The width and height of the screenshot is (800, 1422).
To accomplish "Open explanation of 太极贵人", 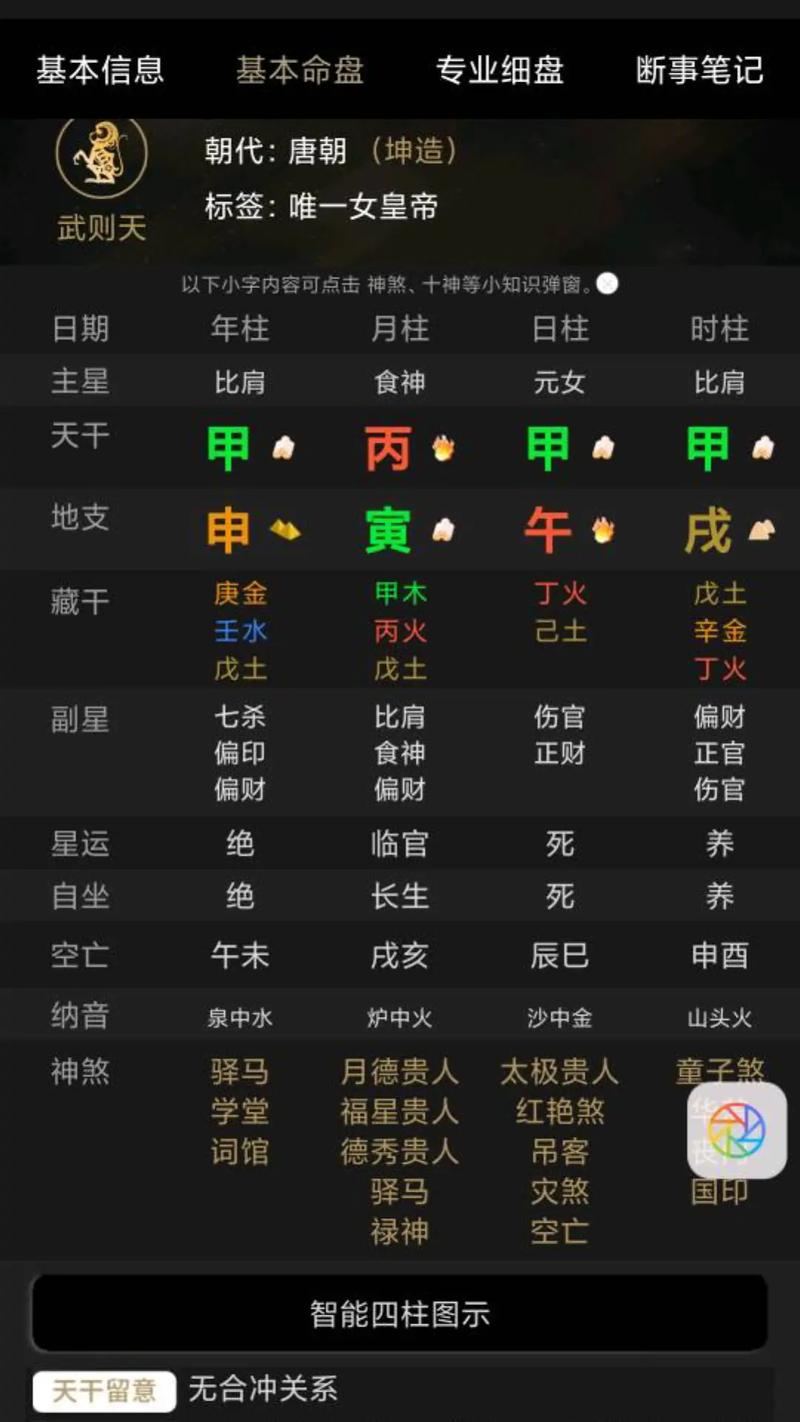I will click(x=559, y=1072).
